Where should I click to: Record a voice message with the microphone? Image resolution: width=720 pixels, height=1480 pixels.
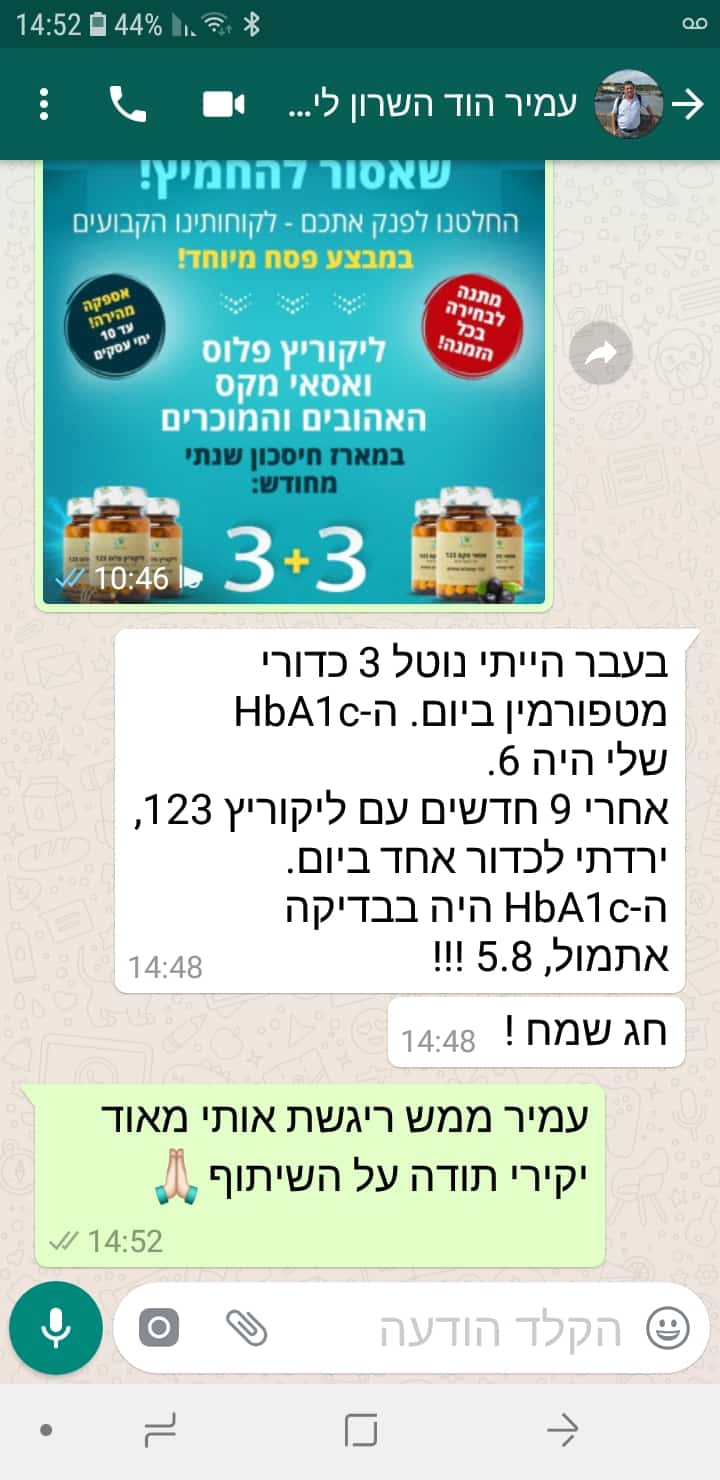point(56,1328)
